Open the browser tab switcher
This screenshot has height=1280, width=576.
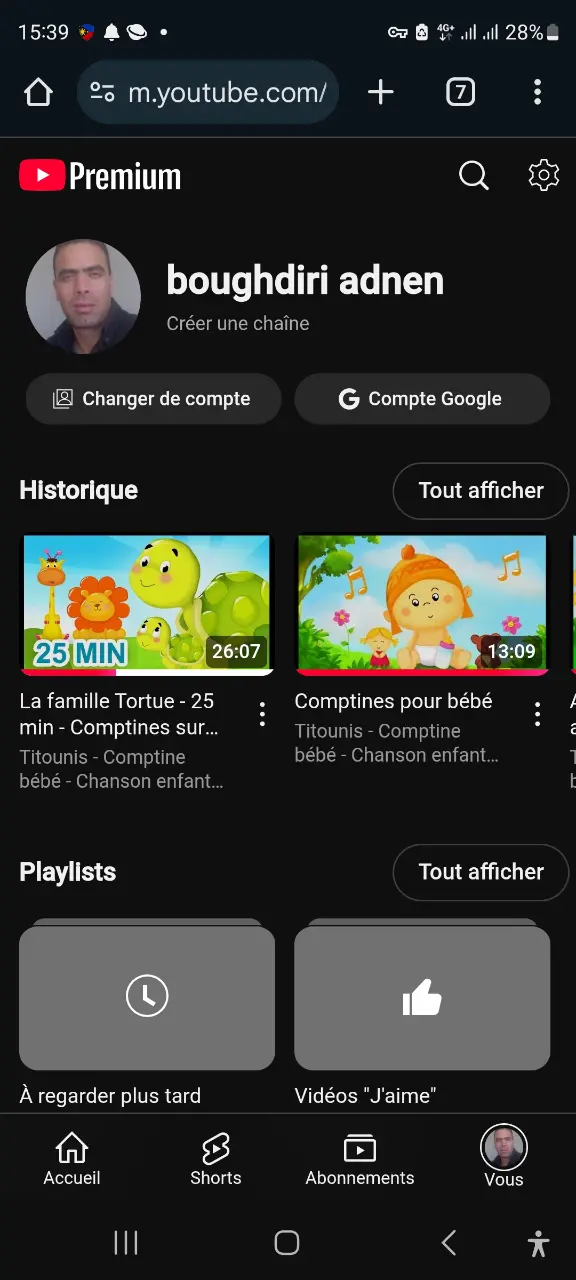(459, 93)
